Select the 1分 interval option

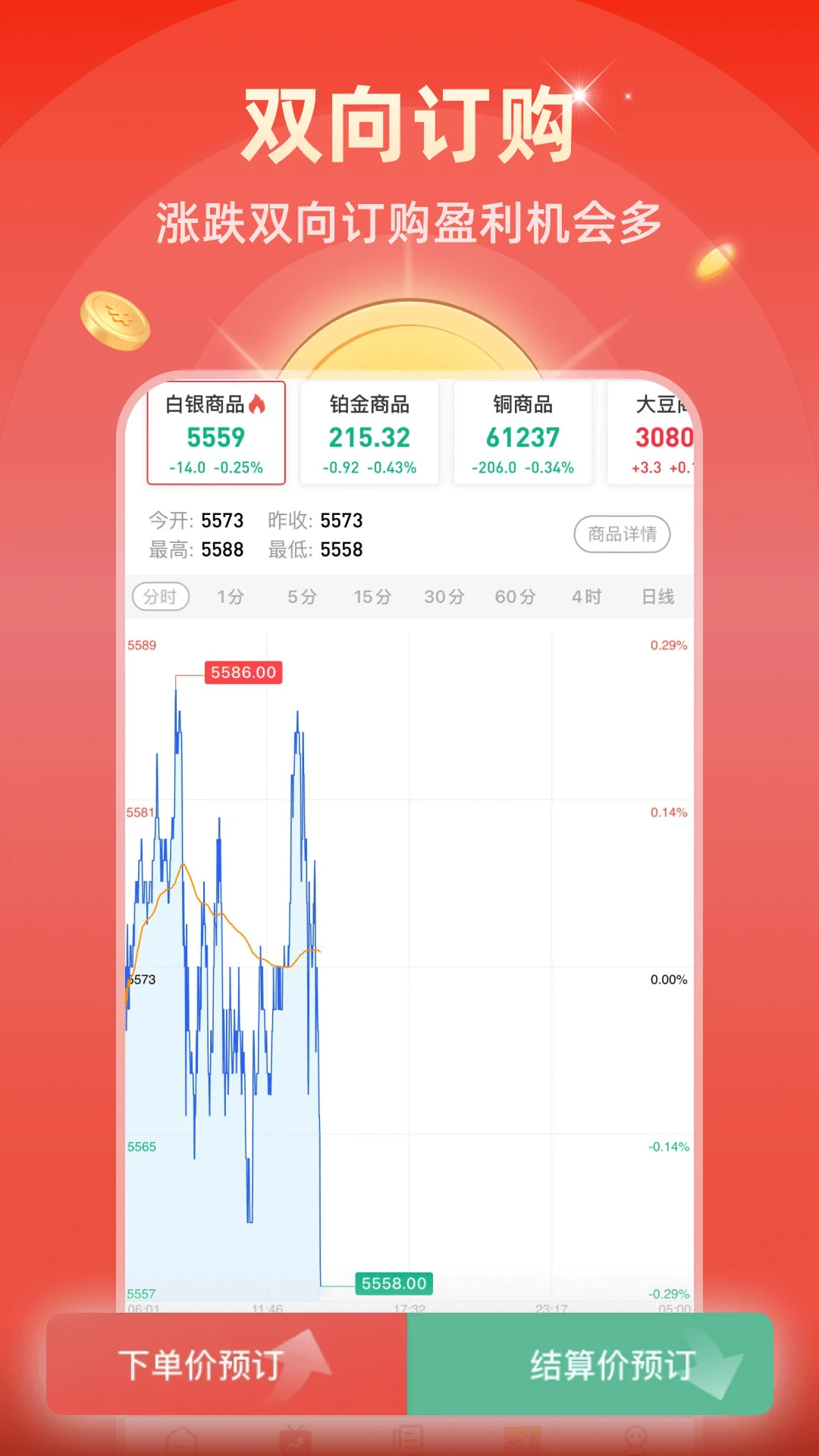coord(230,597)
